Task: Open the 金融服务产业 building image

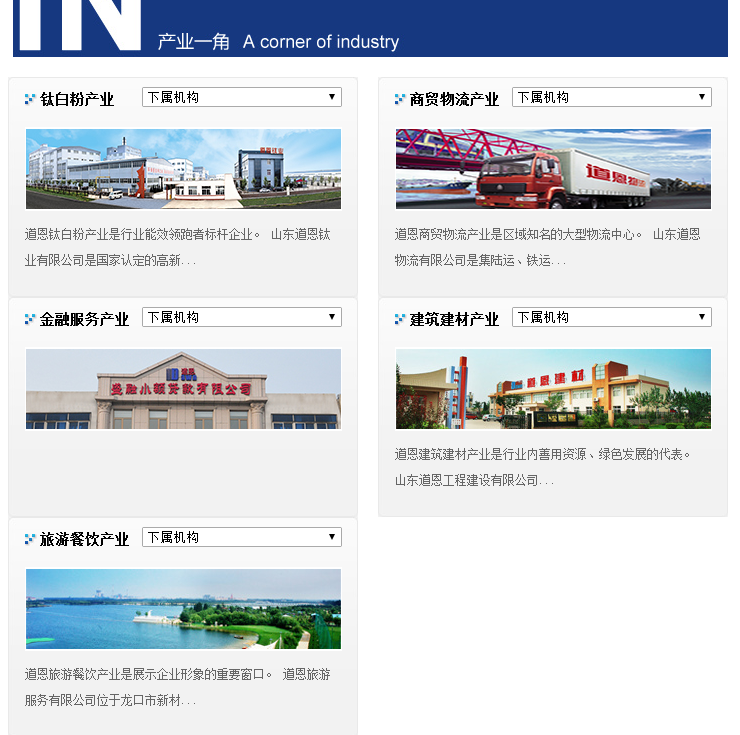Action: click(x=183, y=389)
